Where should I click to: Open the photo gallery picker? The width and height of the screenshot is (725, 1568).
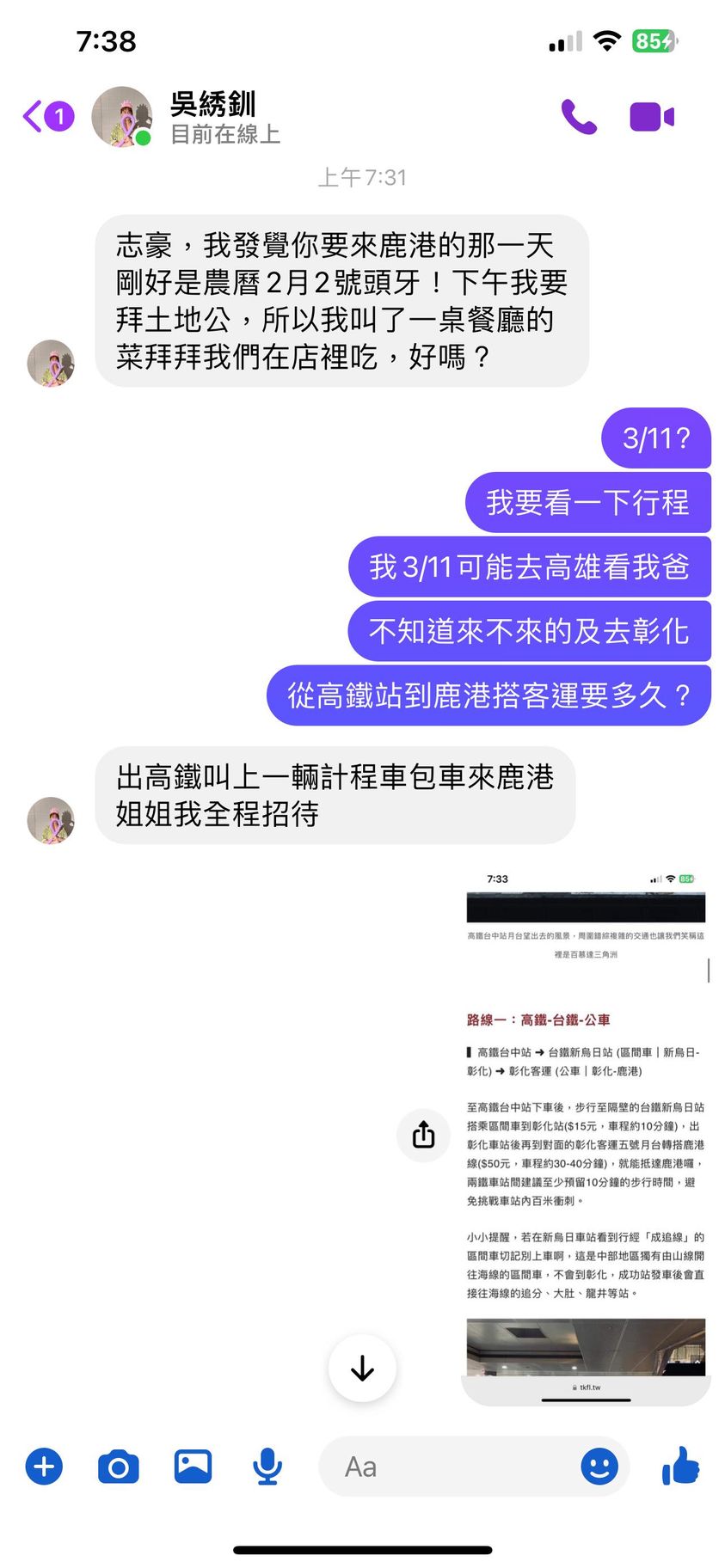pyautogui.click(x=193, y=1467)
